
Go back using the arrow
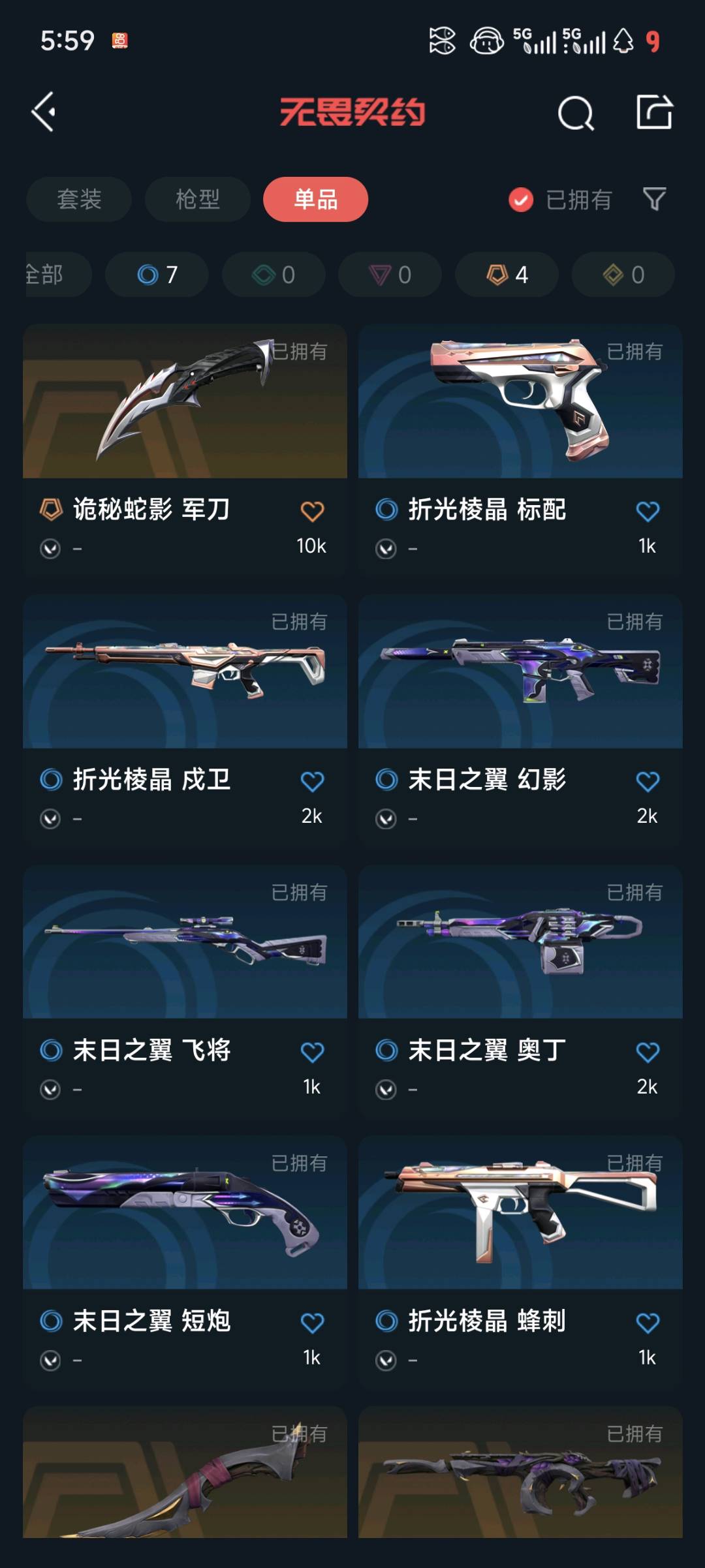tap(44, 112)
